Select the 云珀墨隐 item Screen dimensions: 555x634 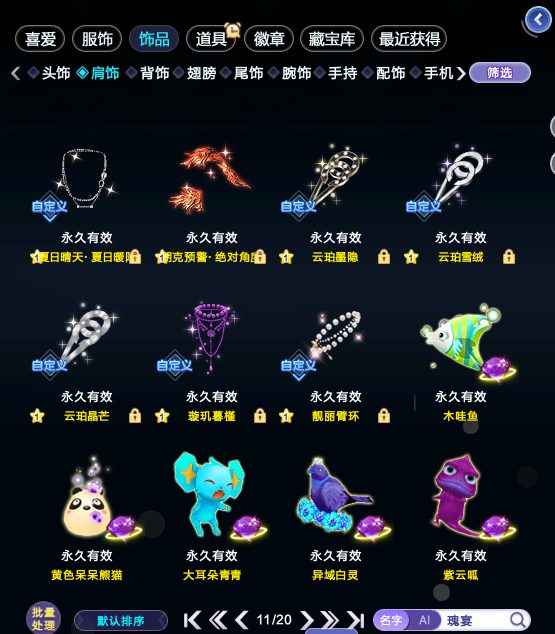pyautogui.click(x=335, y=202)
